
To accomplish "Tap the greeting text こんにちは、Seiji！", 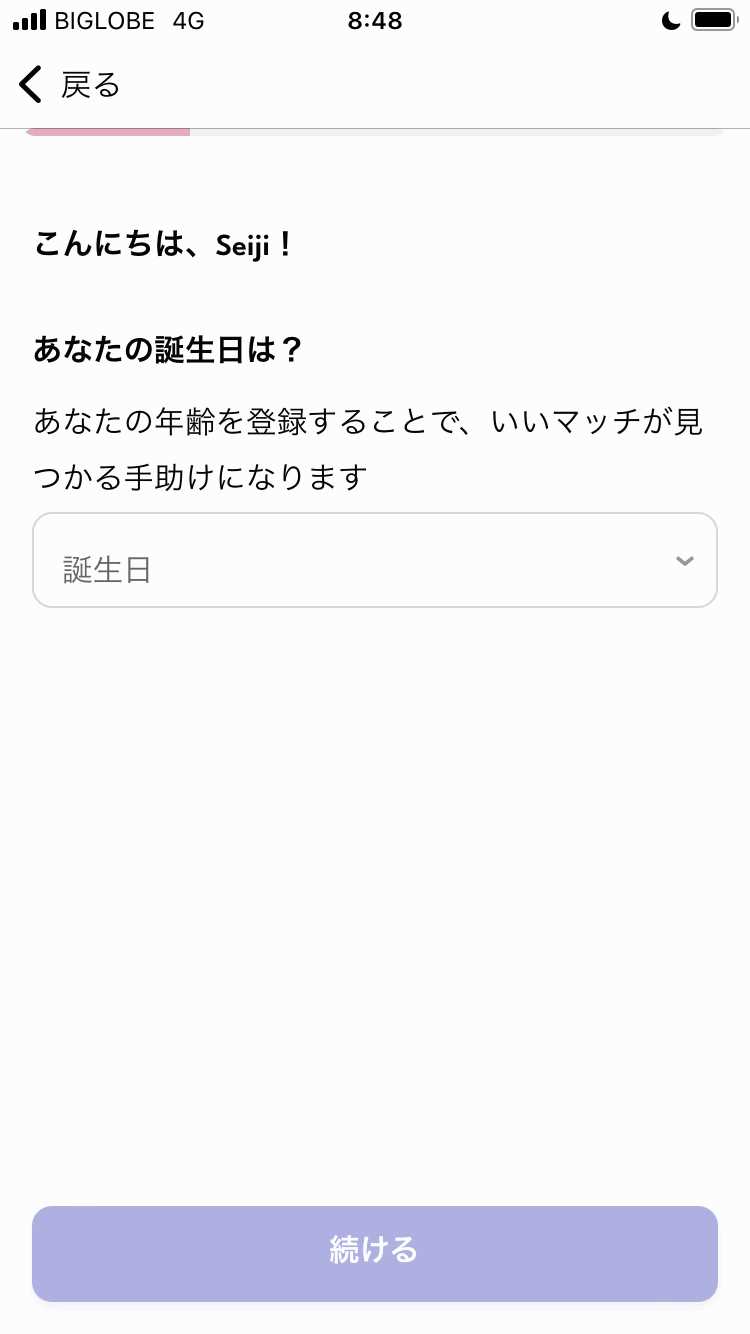I will coord(163,243).
